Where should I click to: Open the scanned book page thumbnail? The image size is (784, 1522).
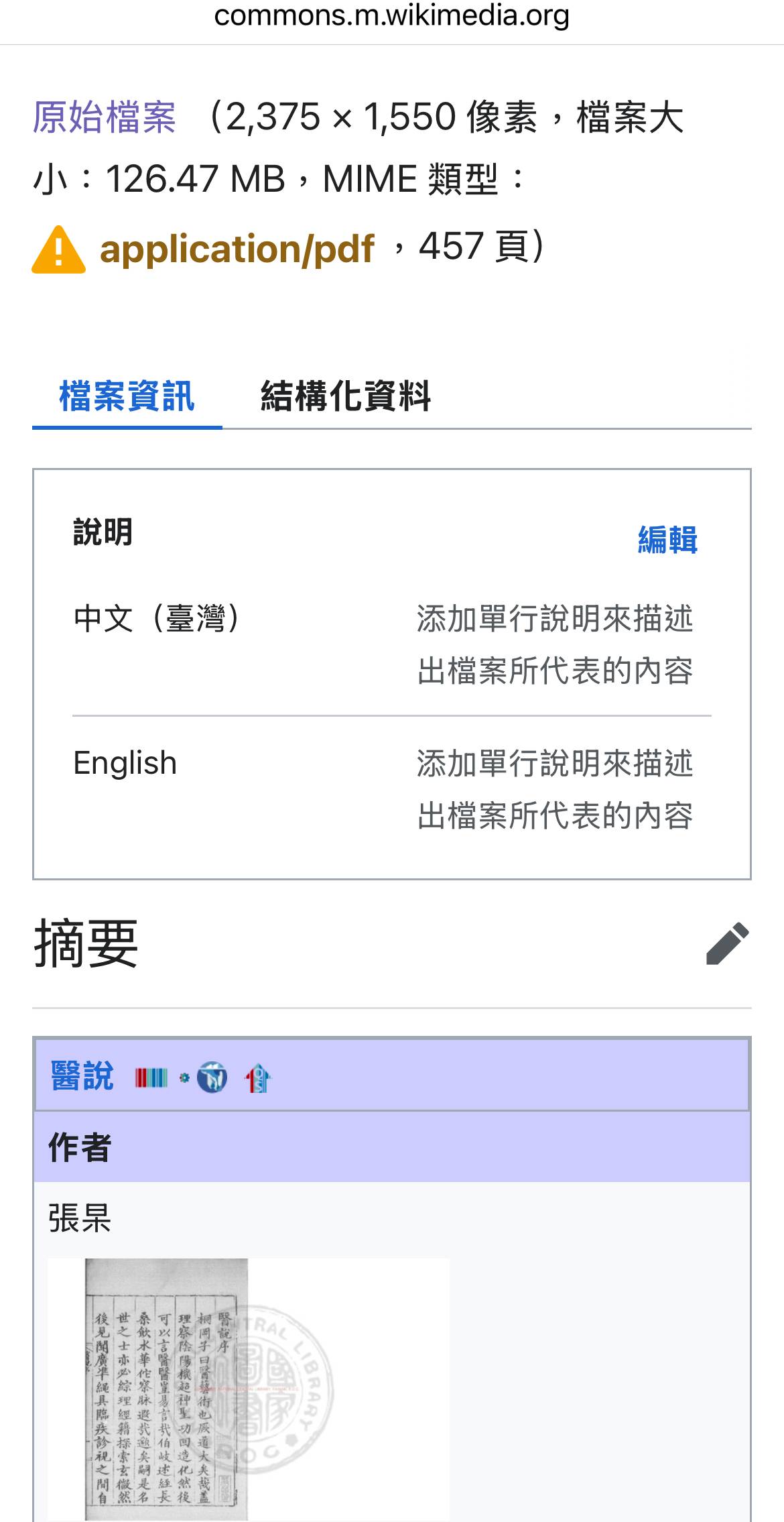pyautogui.click(x=168, y=1388)
